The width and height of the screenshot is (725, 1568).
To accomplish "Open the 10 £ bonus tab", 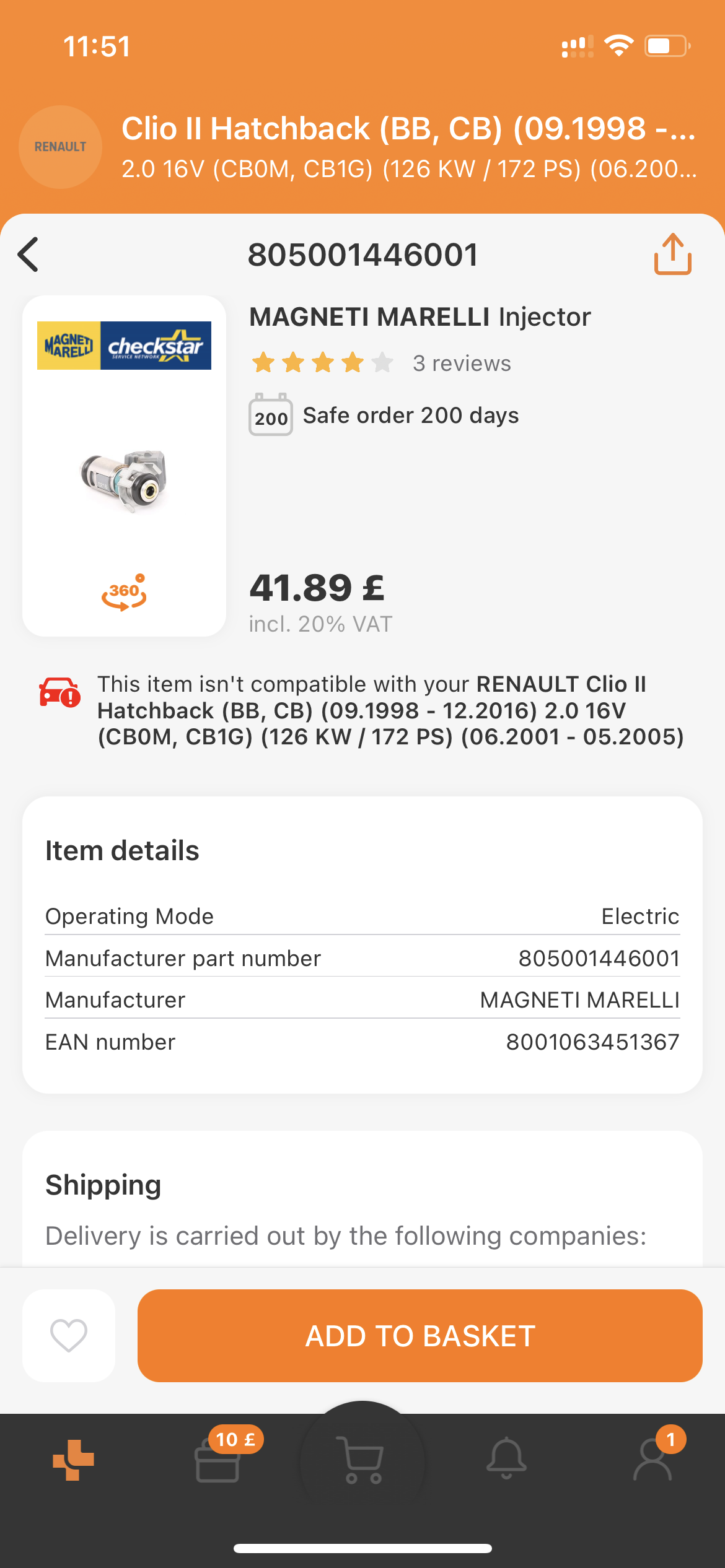I will coord(218,1460).
